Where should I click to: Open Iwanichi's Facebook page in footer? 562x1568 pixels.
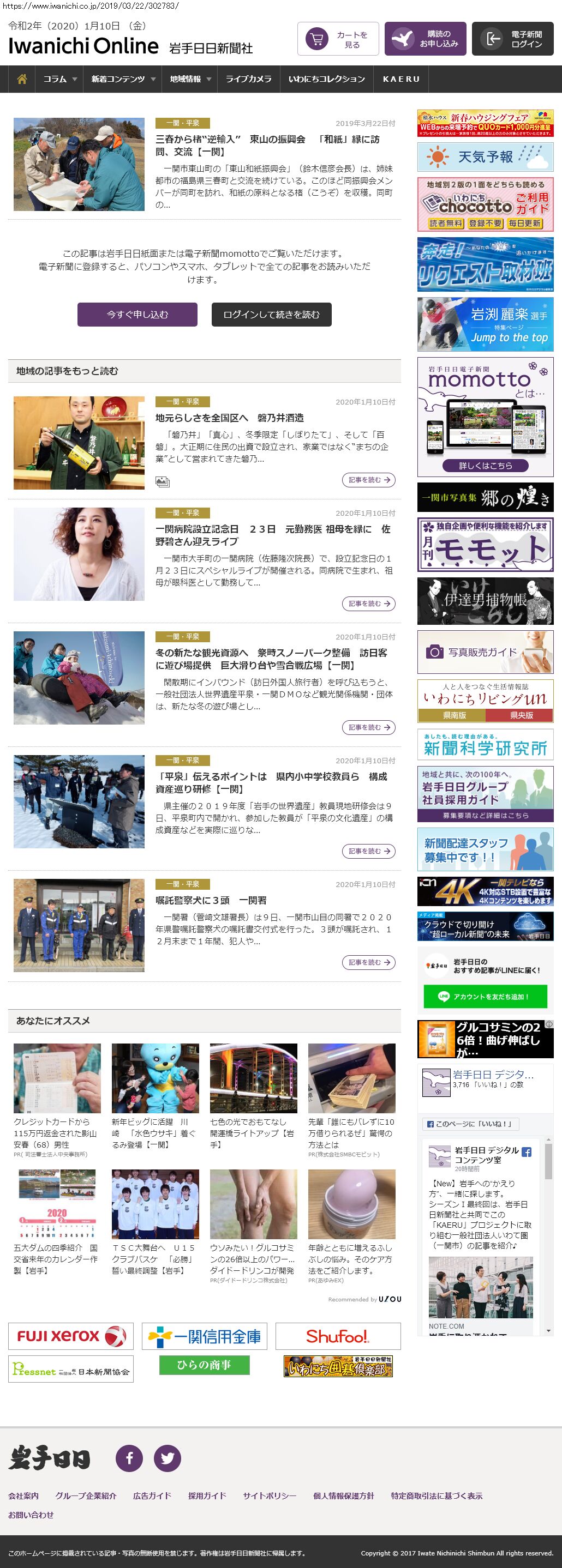tap(129, 1458)
